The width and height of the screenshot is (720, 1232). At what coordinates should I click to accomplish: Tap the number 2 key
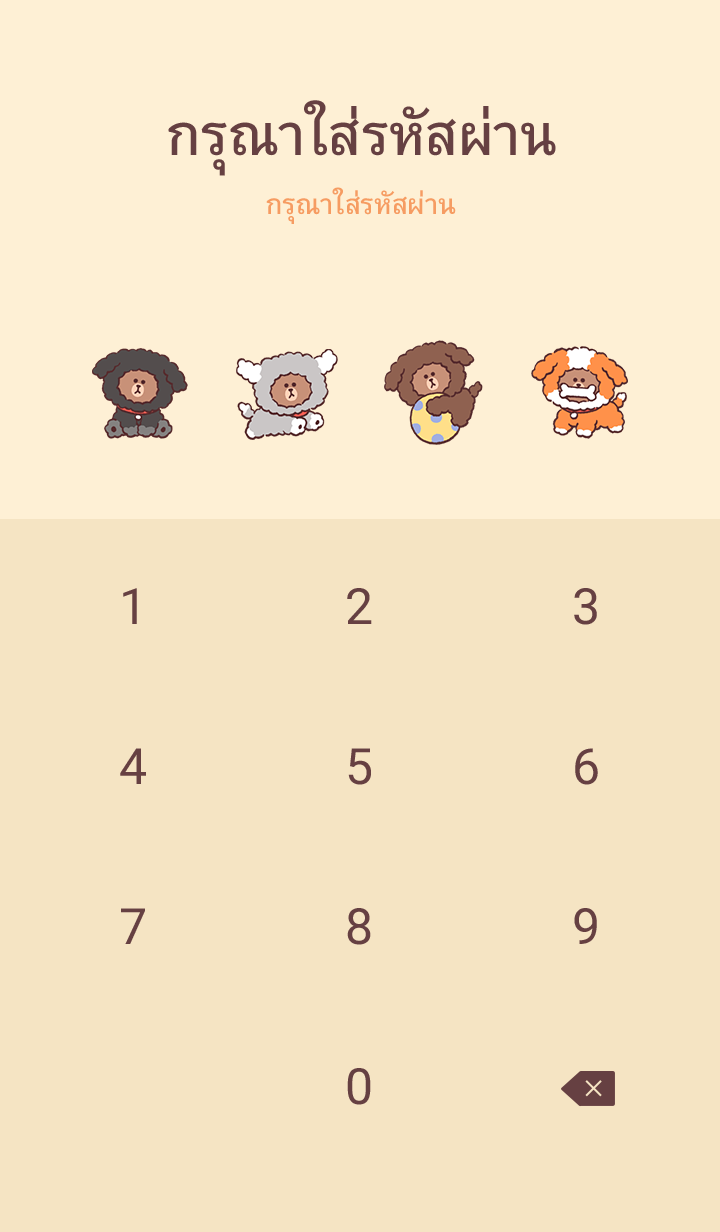pos(359,607)
